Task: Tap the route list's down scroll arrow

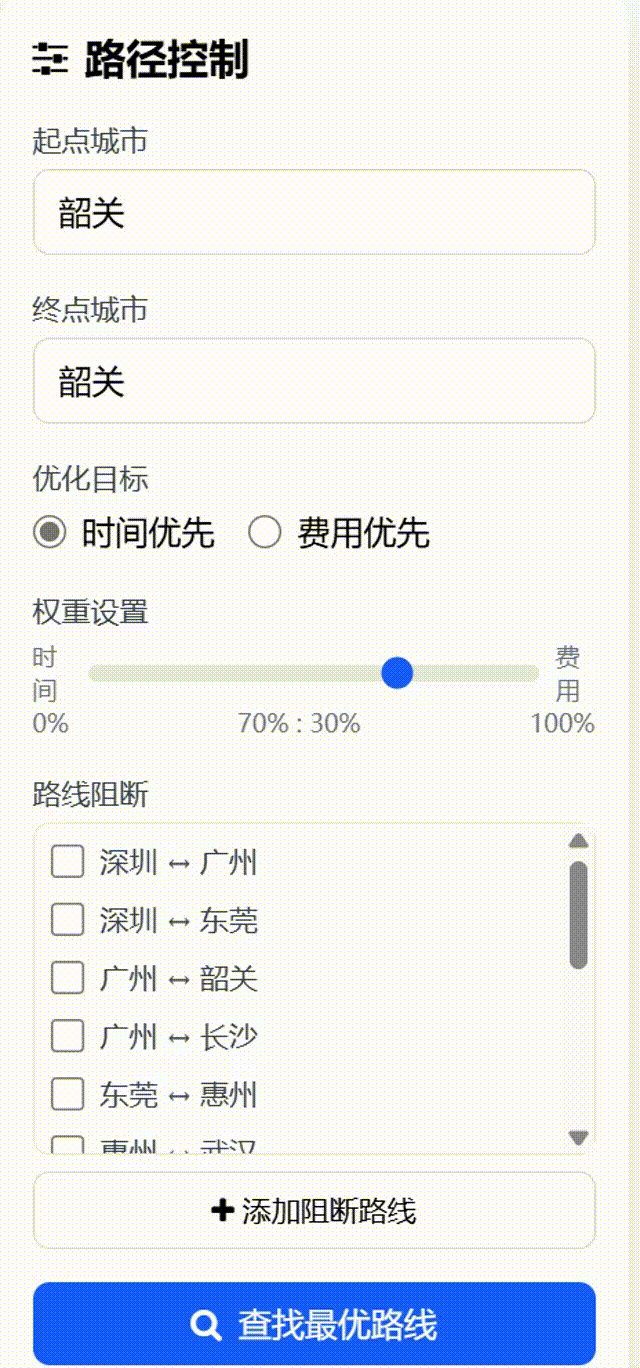Action: click(x=578, y=1137)
